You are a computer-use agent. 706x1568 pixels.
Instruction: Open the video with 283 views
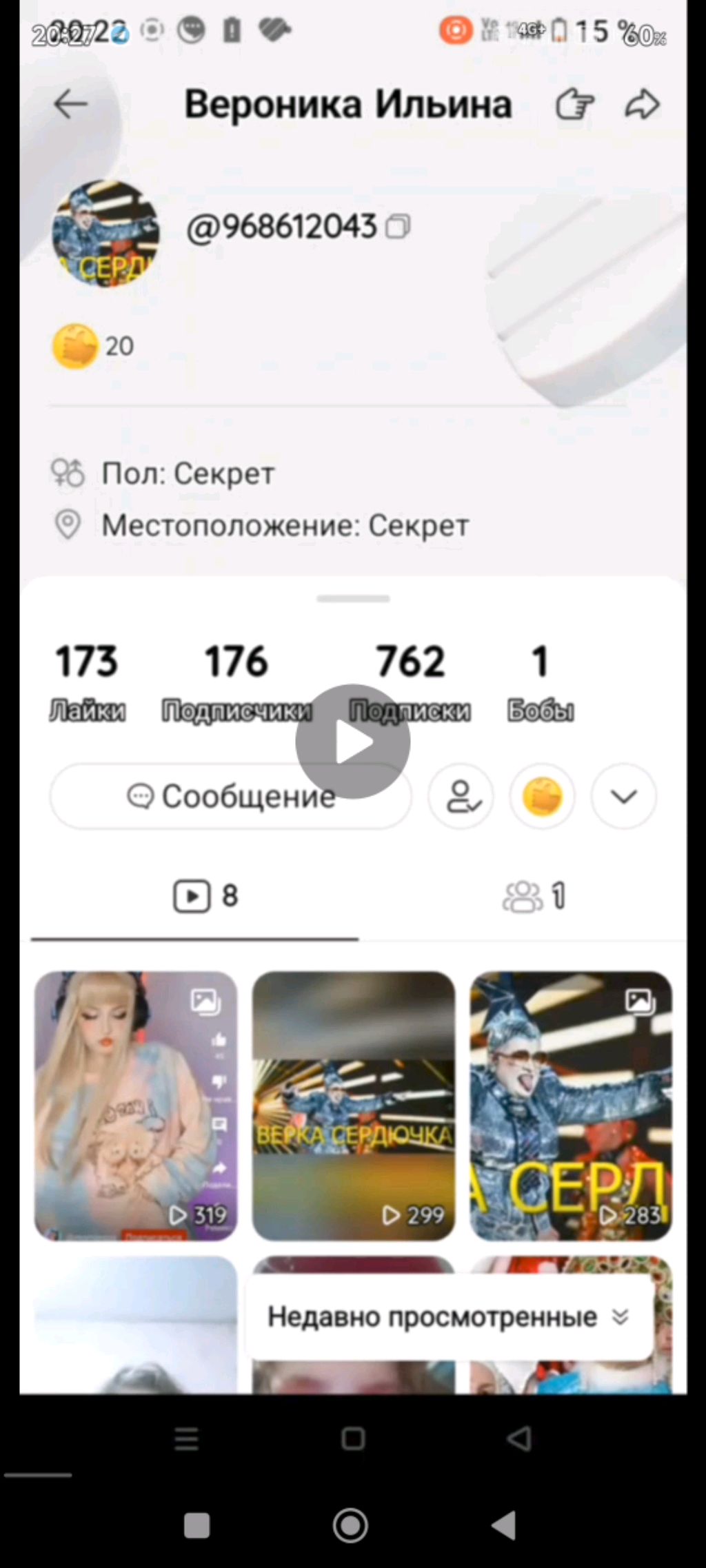[571, 1106]
